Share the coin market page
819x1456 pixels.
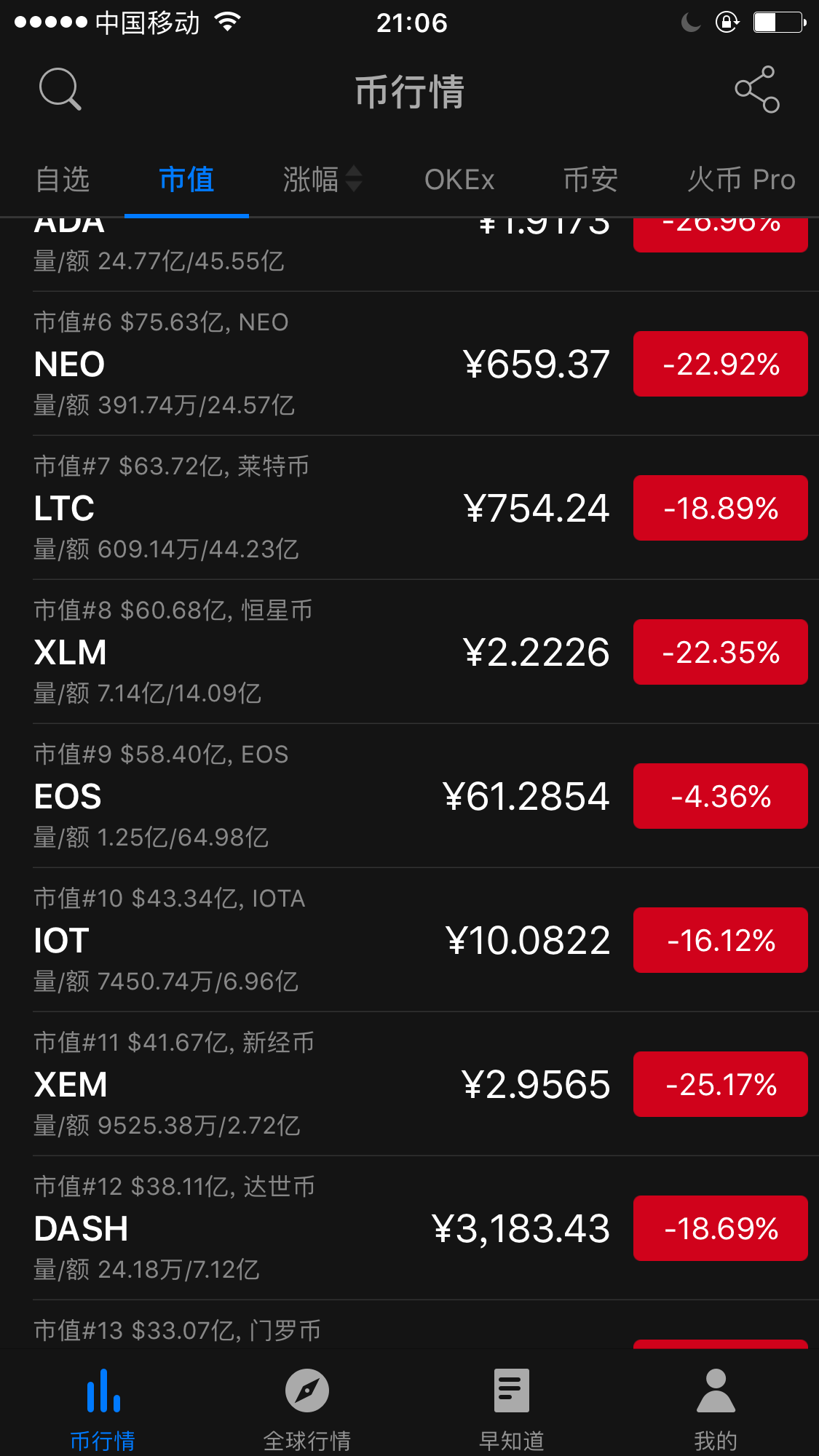tap(757, 89)
